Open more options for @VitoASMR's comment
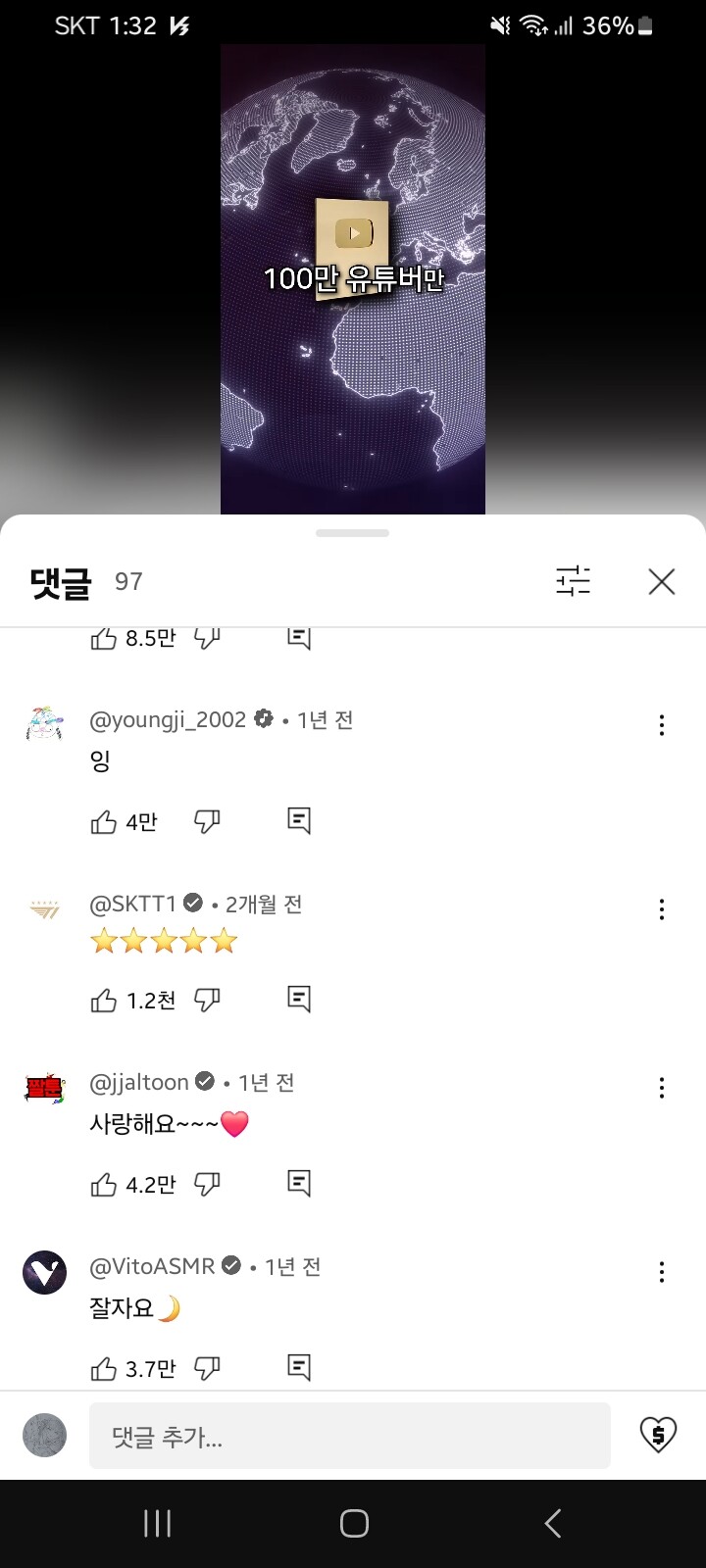 (x=662, y=1272)
